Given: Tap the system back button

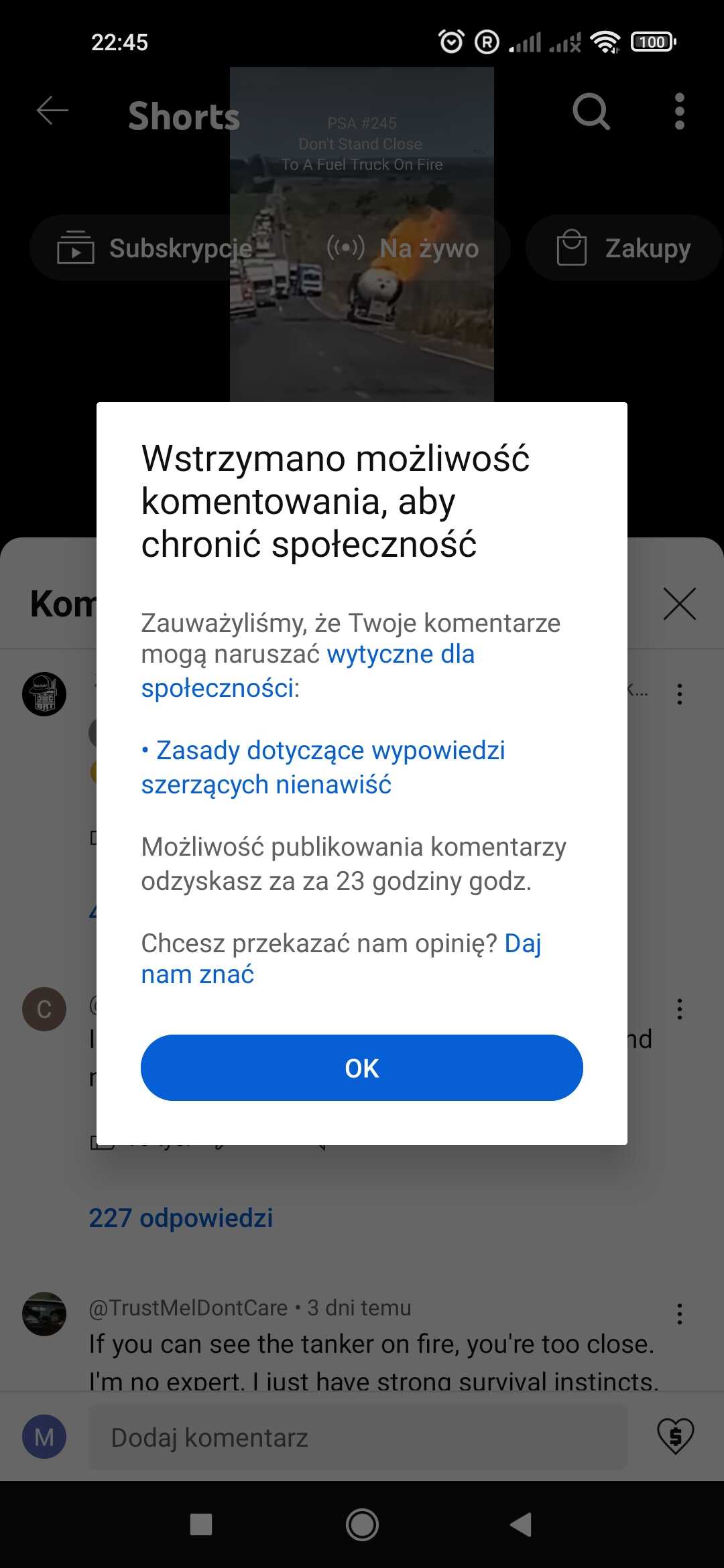Looking at the screenshot, I should pyautogui.click(x=521, y=1525).
